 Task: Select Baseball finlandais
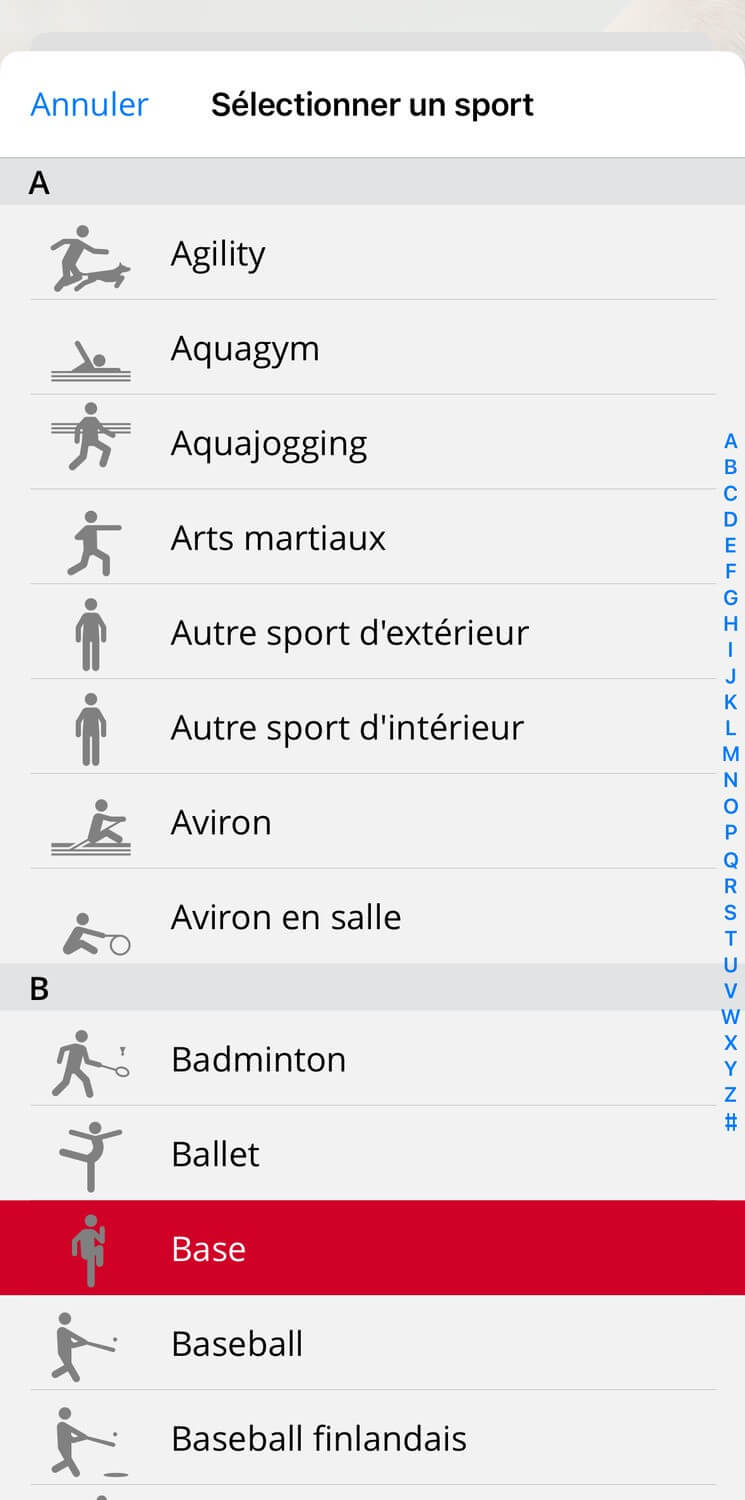tap(372, 1438)
